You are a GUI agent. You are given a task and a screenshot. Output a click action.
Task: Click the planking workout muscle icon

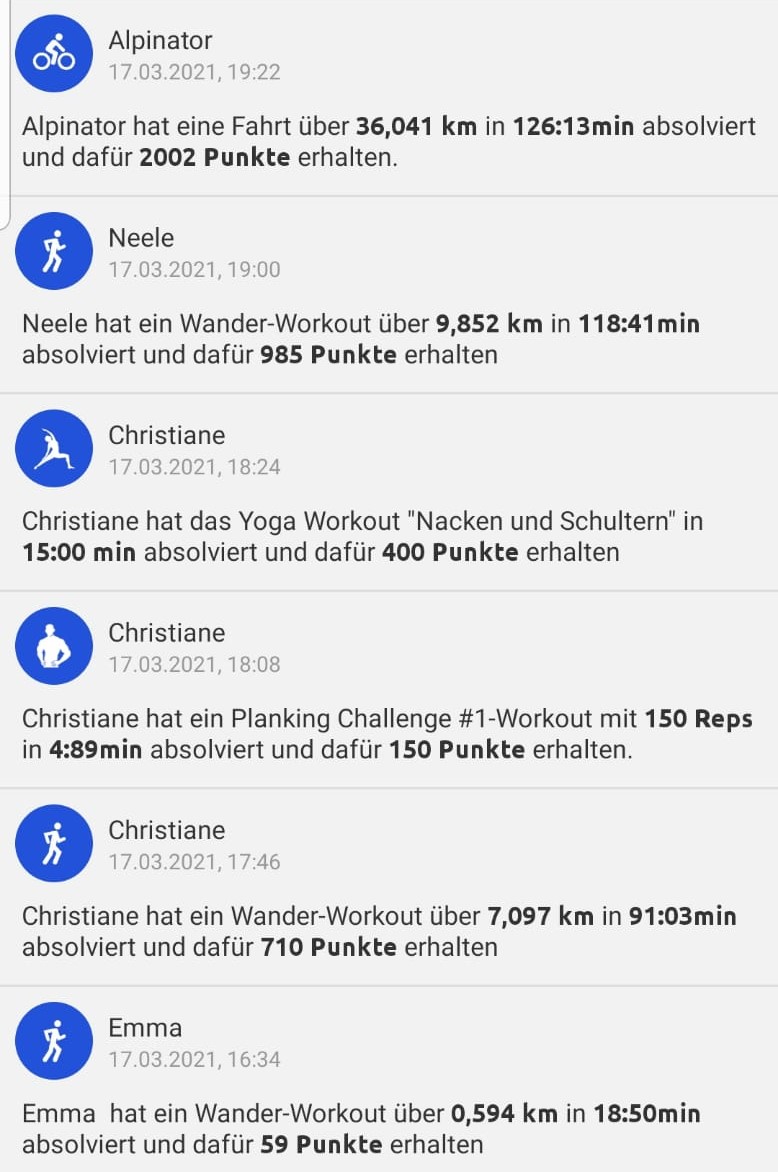click(54, 645)
